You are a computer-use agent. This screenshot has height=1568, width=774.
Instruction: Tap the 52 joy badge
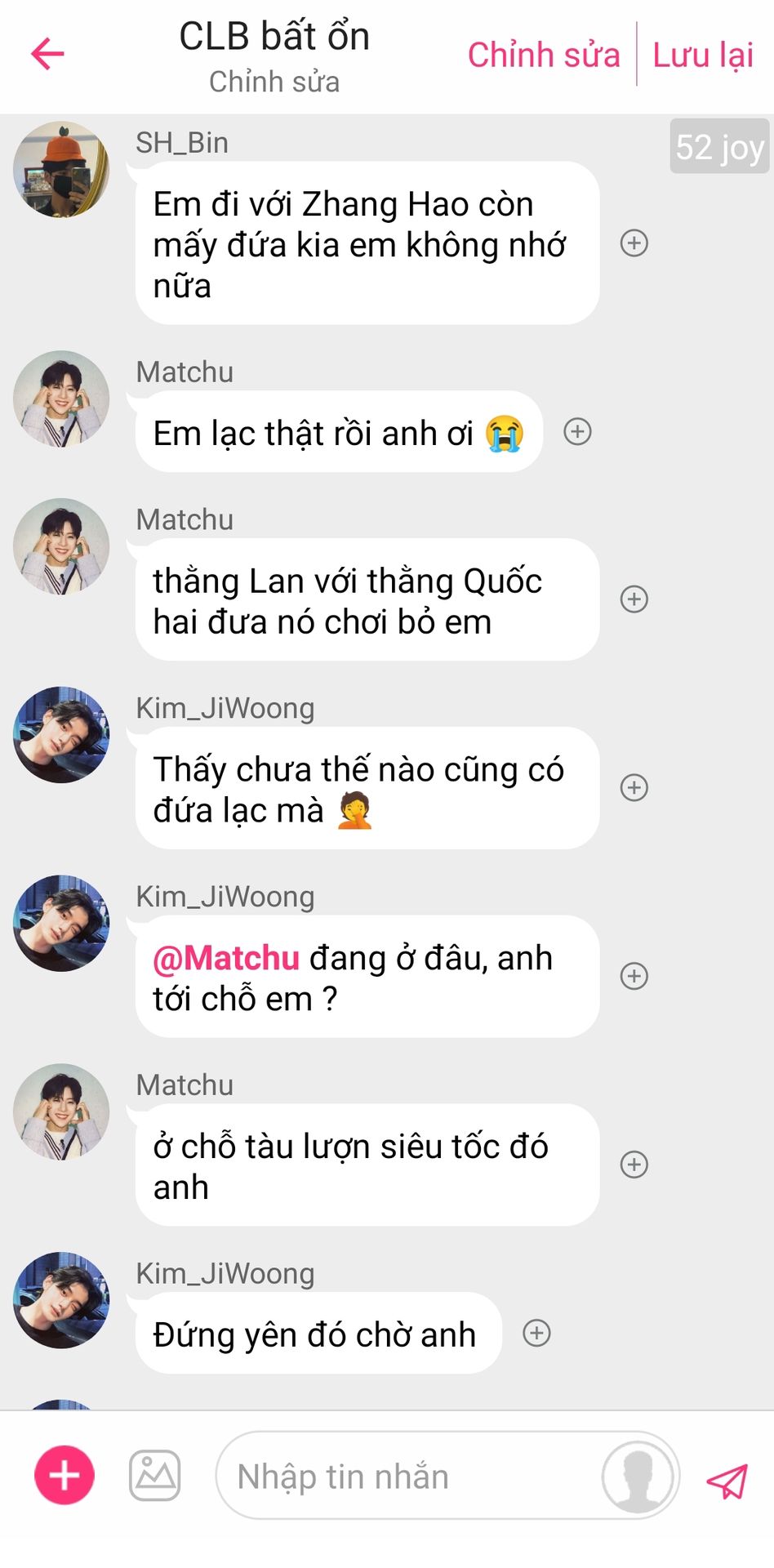pyautogui.click(x=719, y=147)
